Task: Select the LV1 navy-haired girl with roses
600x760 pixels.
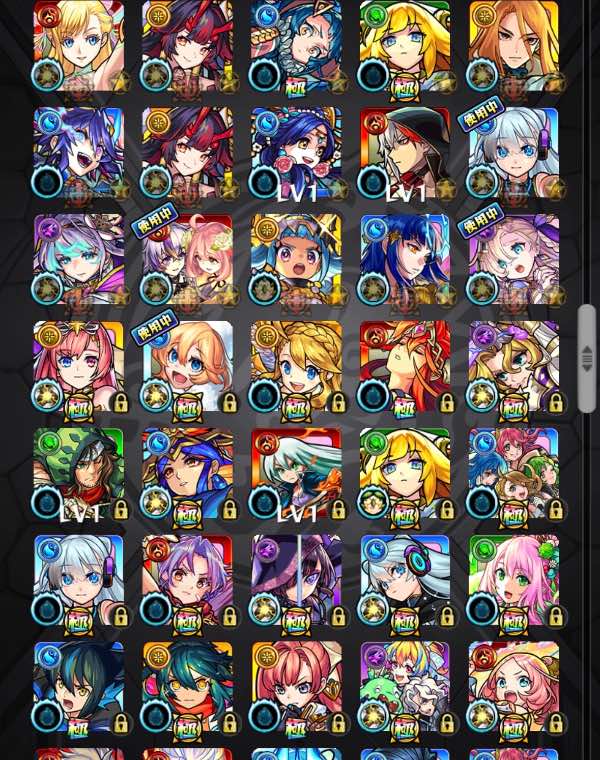Action: click(x=296, y=153)
